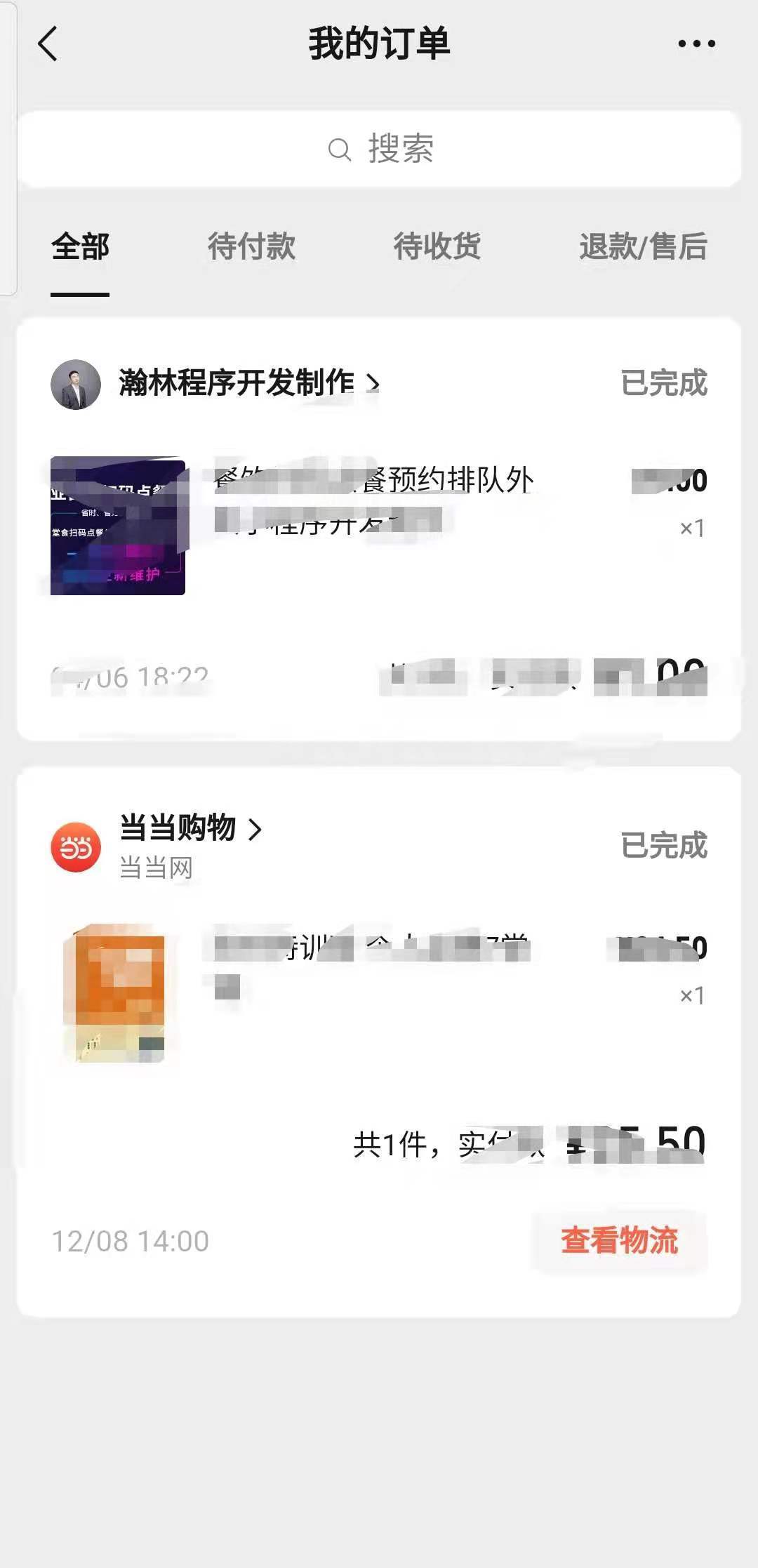Tap the 搜索 order search box
Image resolution: width=758 pixels, height=1568 pixels.
[379, 149]
